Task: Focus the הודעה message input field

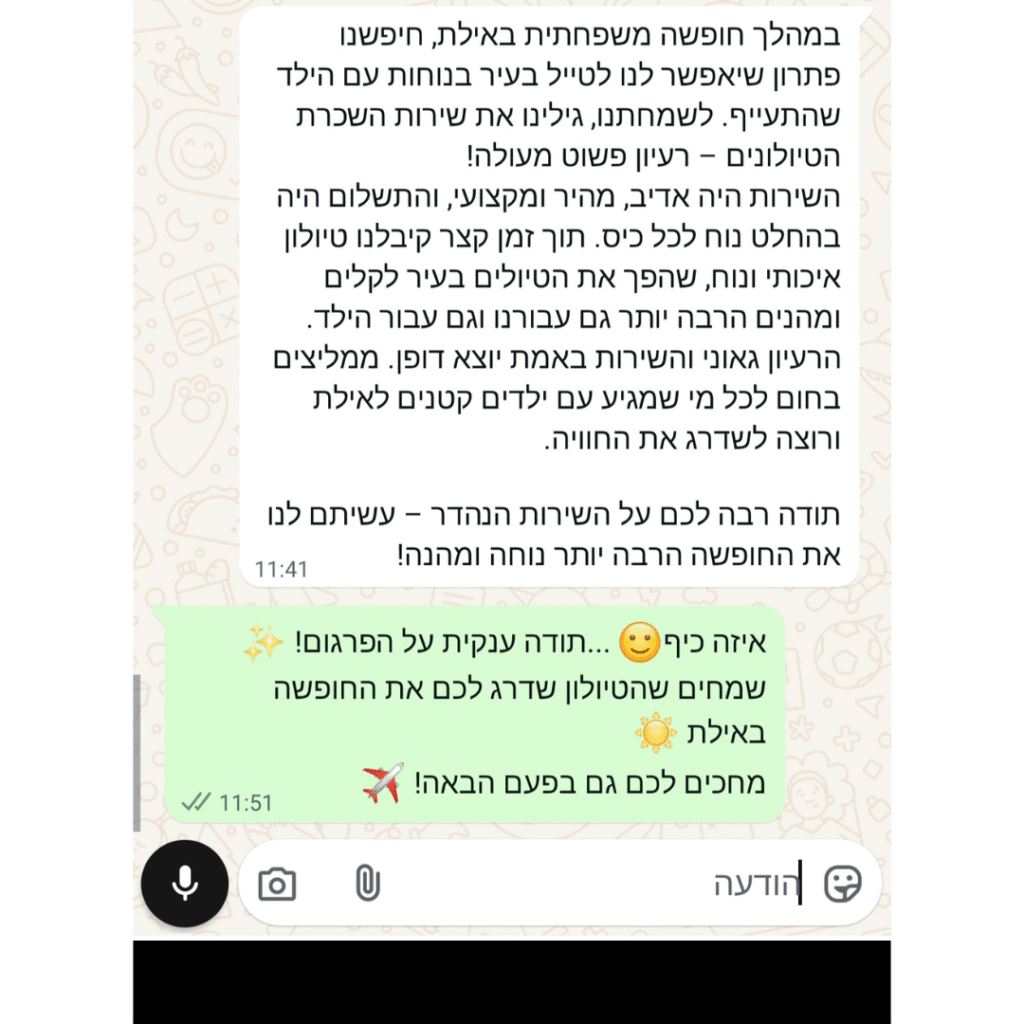Action: click(600, 884)
